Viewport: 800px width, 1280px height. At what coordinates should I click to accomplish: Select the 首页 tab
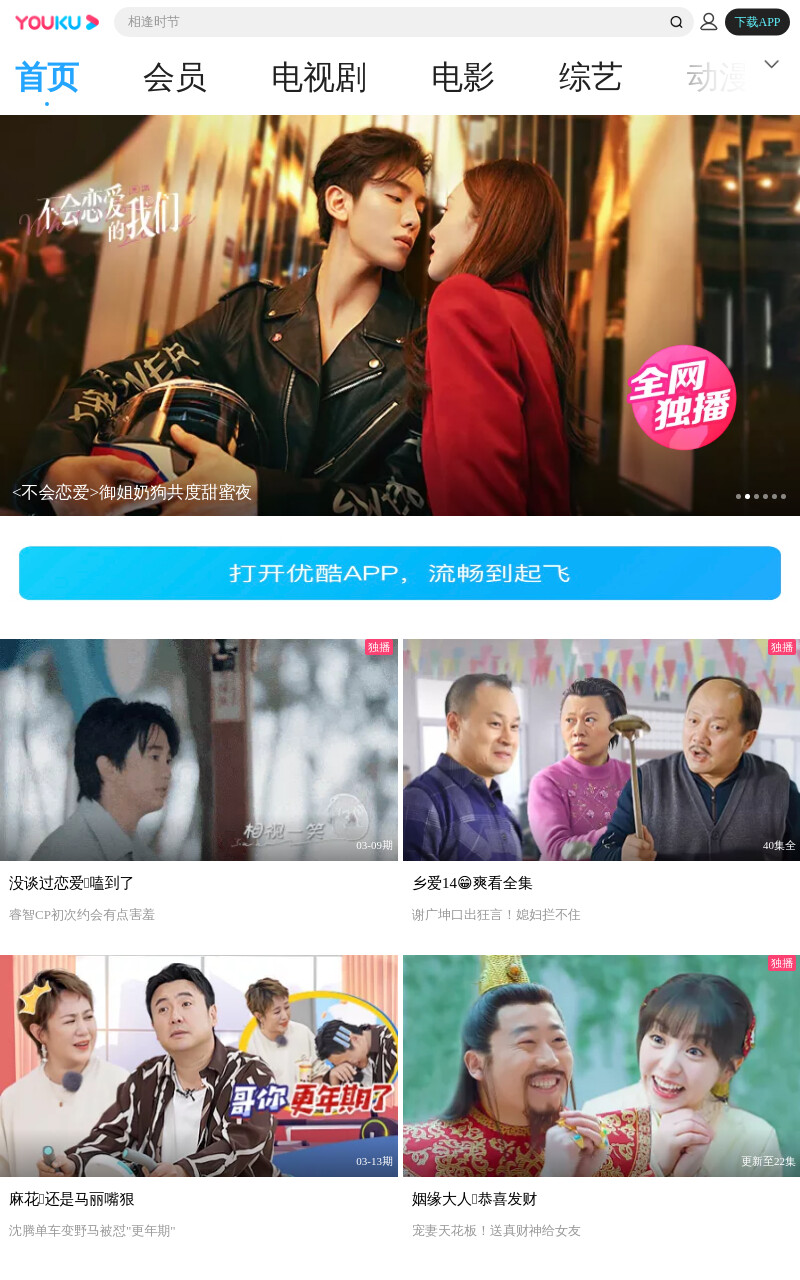coord(47,77)
